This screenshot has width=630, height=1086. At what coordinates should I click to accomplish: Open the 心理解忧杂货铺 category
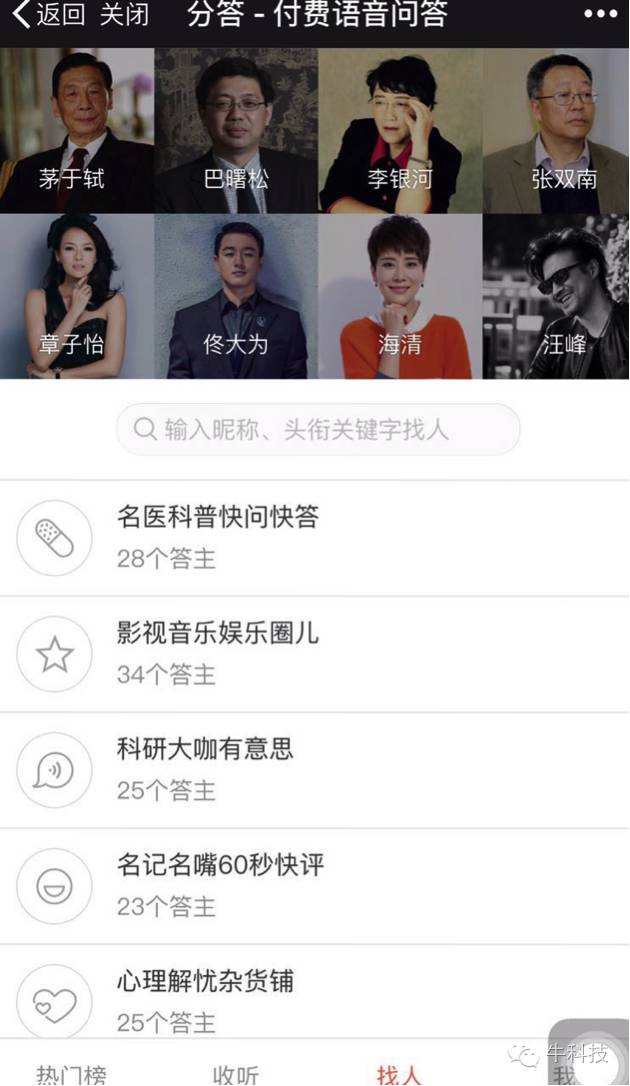click(x=315, y=998)
